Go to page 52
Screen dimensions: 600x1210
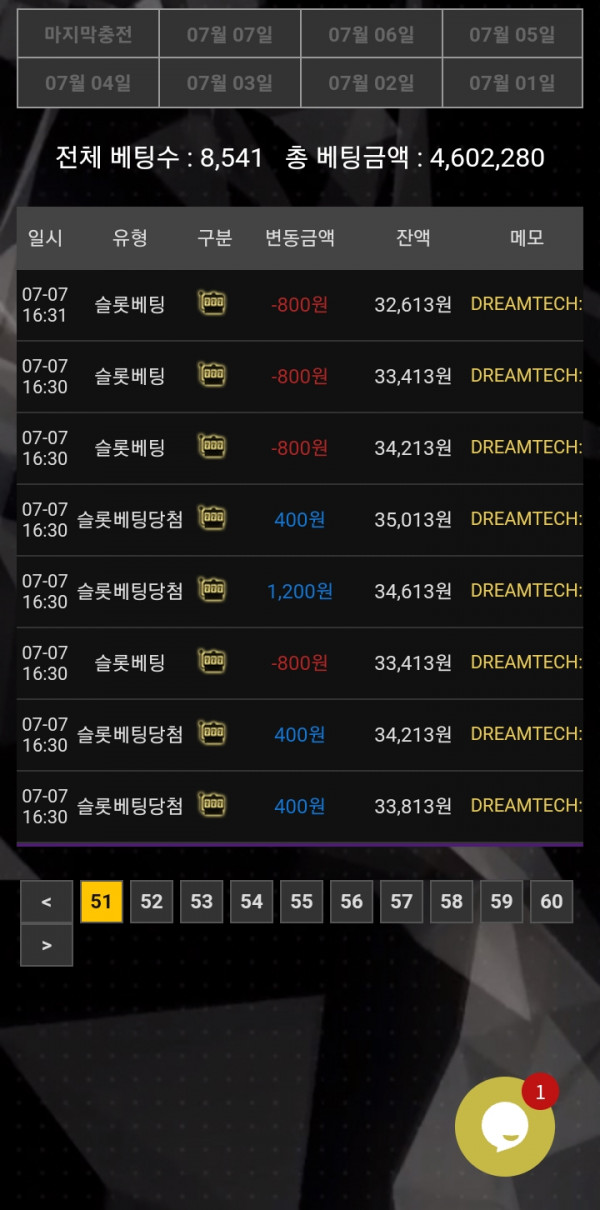tap(151, 902)
